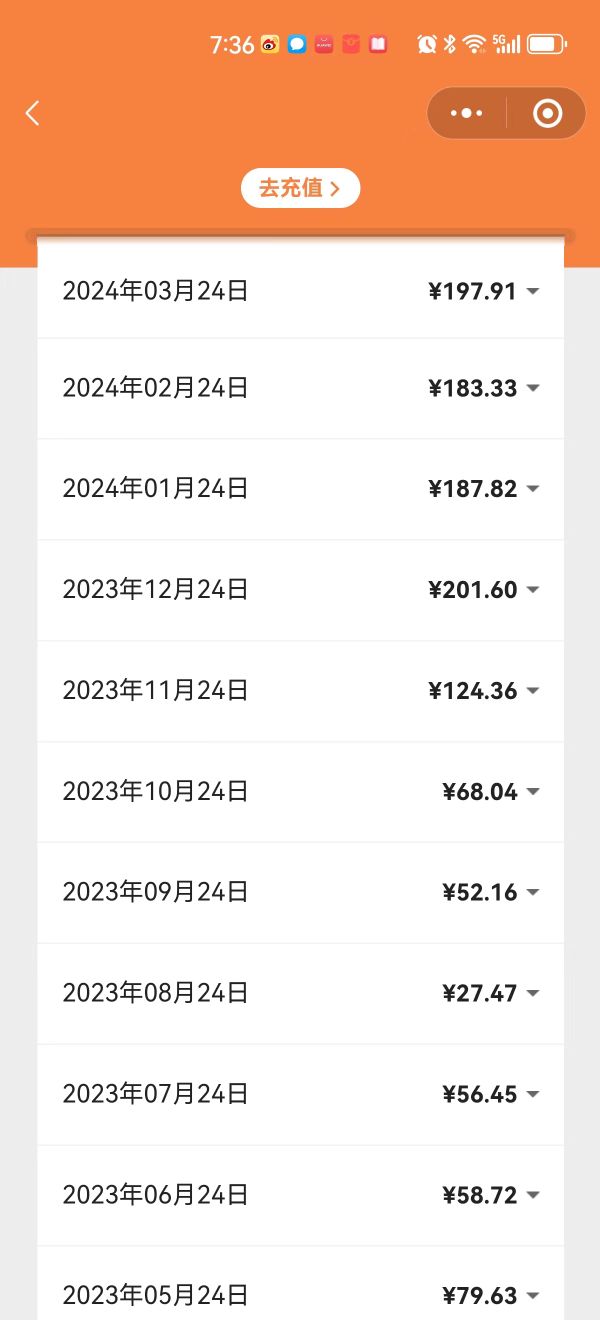Viewport: 600px width, 1320px height.
Task: Expand the 2023年10月24日 row
Action: coord(301,792)
